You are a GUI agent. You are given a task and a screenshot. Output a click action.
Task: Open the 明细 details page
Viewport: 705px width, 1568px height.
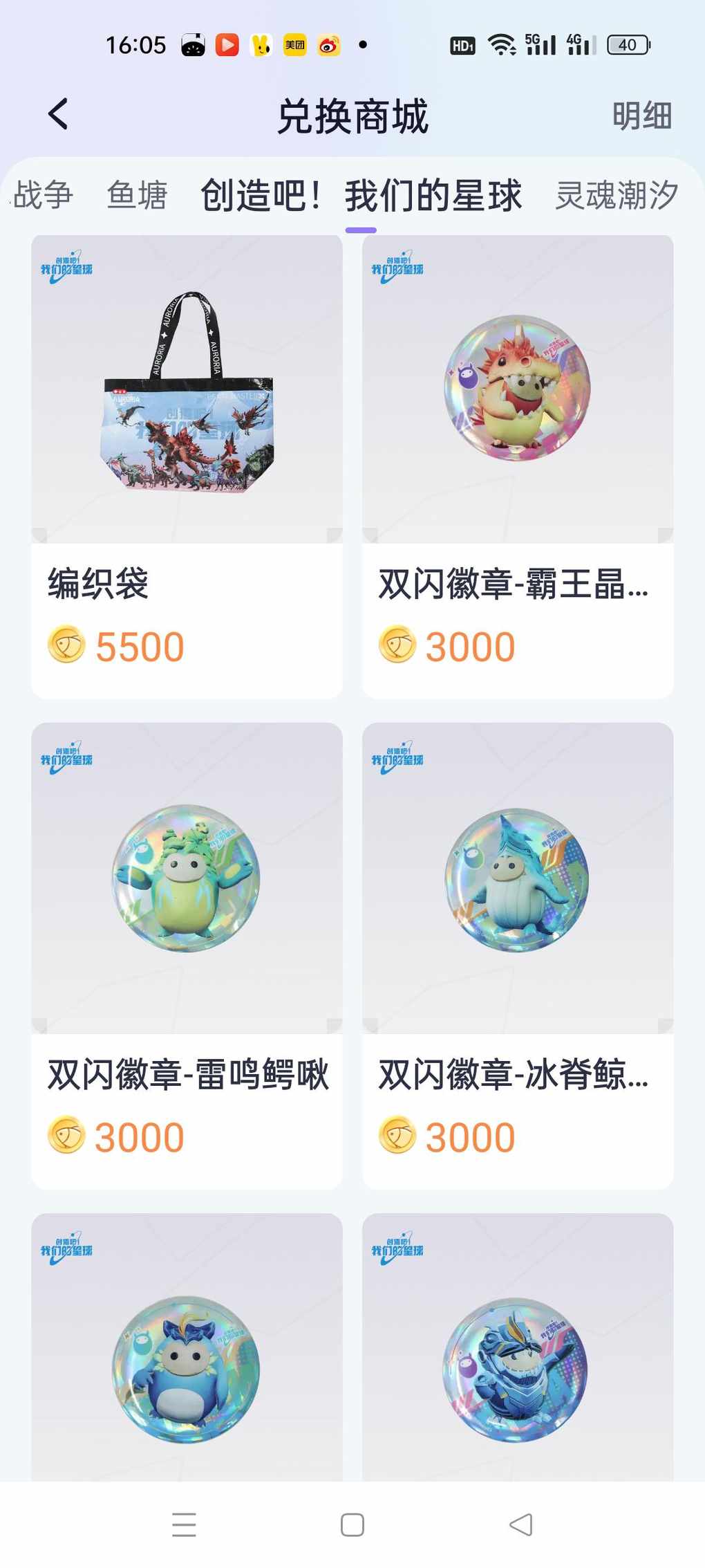(641, 116)
